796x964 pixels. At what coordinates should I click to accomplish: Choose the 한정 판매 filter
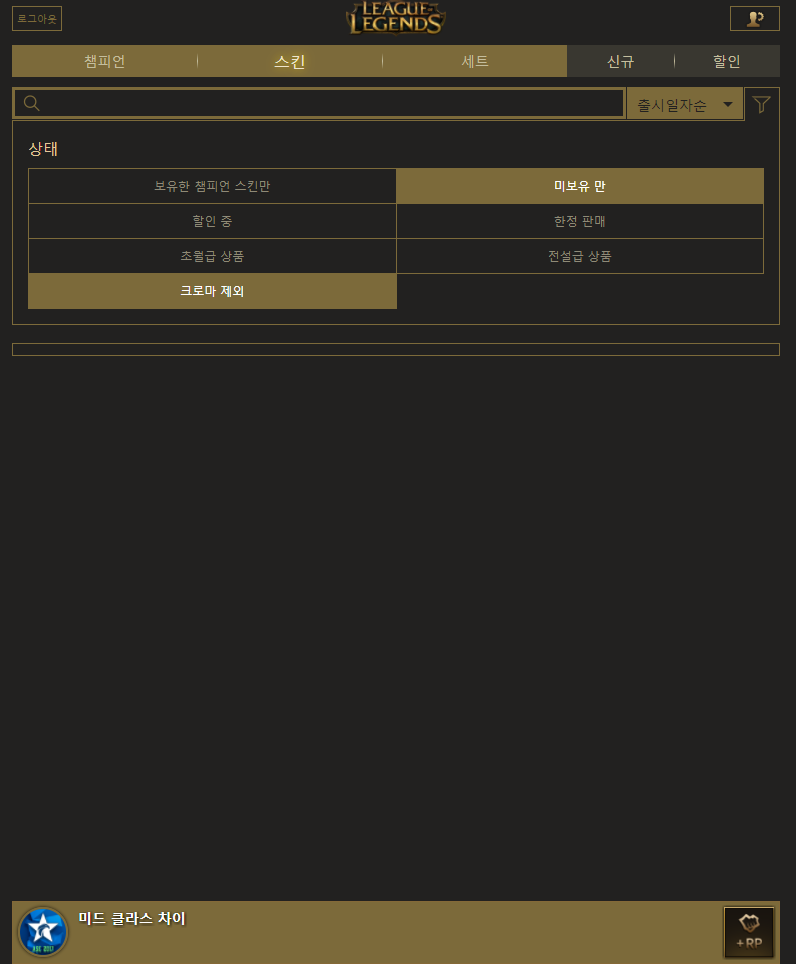(580, 221)
